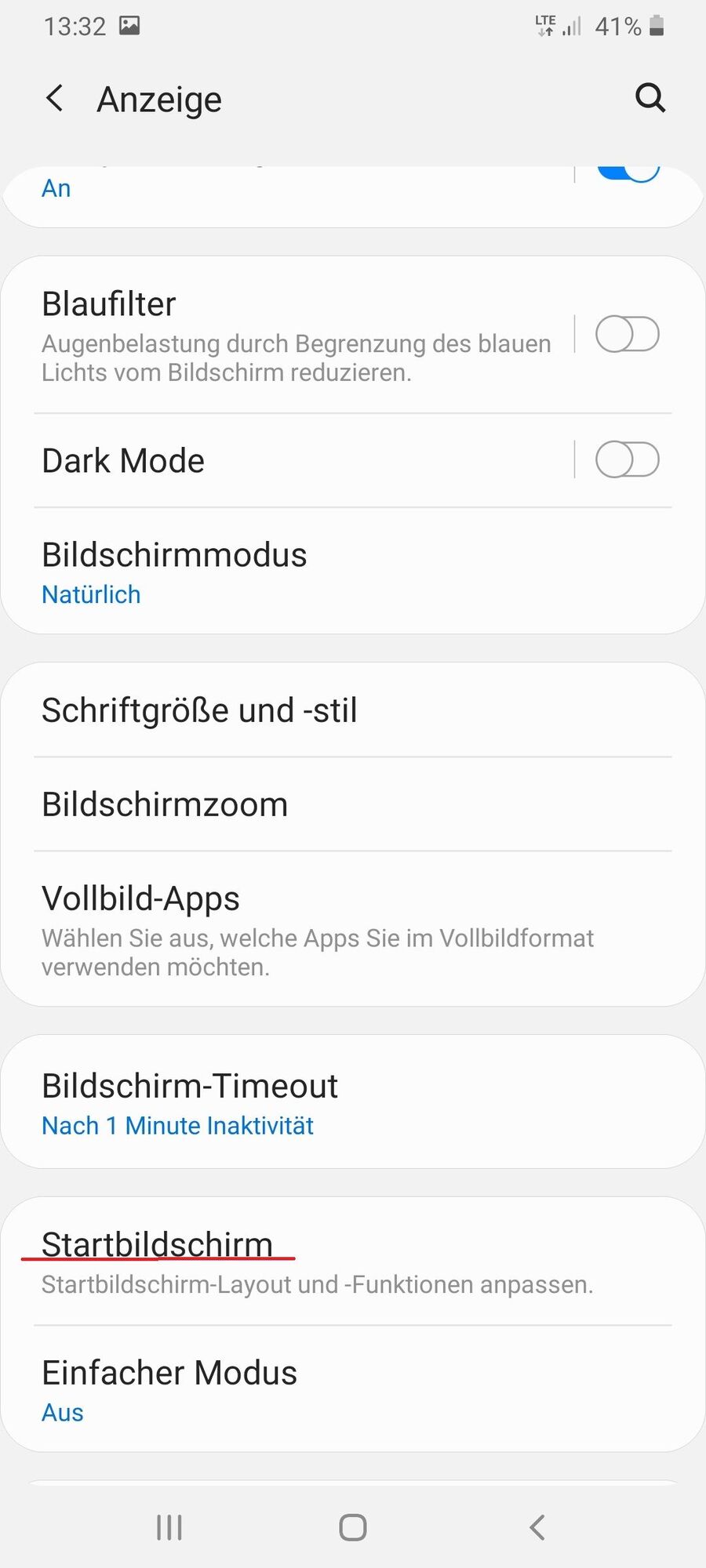Enable the Blaufilter switch
706x1568 pixels.
627,335
